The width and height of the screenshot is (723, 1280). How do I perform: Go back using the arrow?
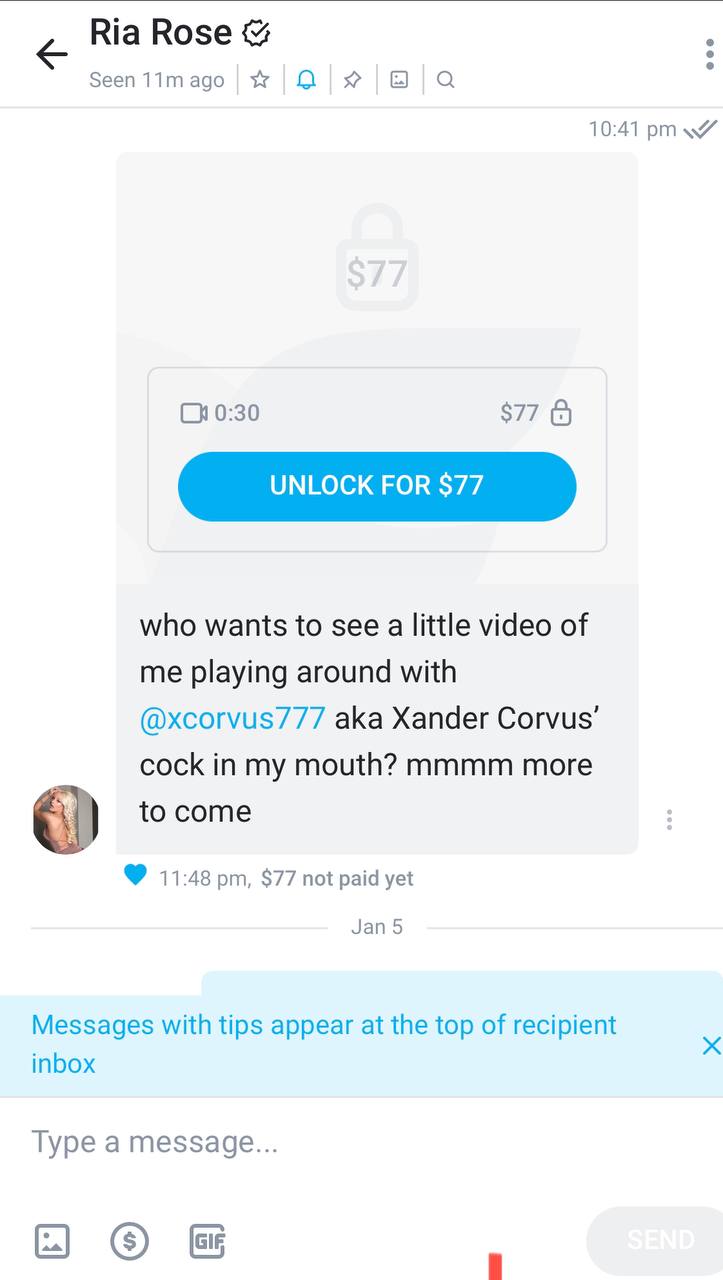pos(51,54)
